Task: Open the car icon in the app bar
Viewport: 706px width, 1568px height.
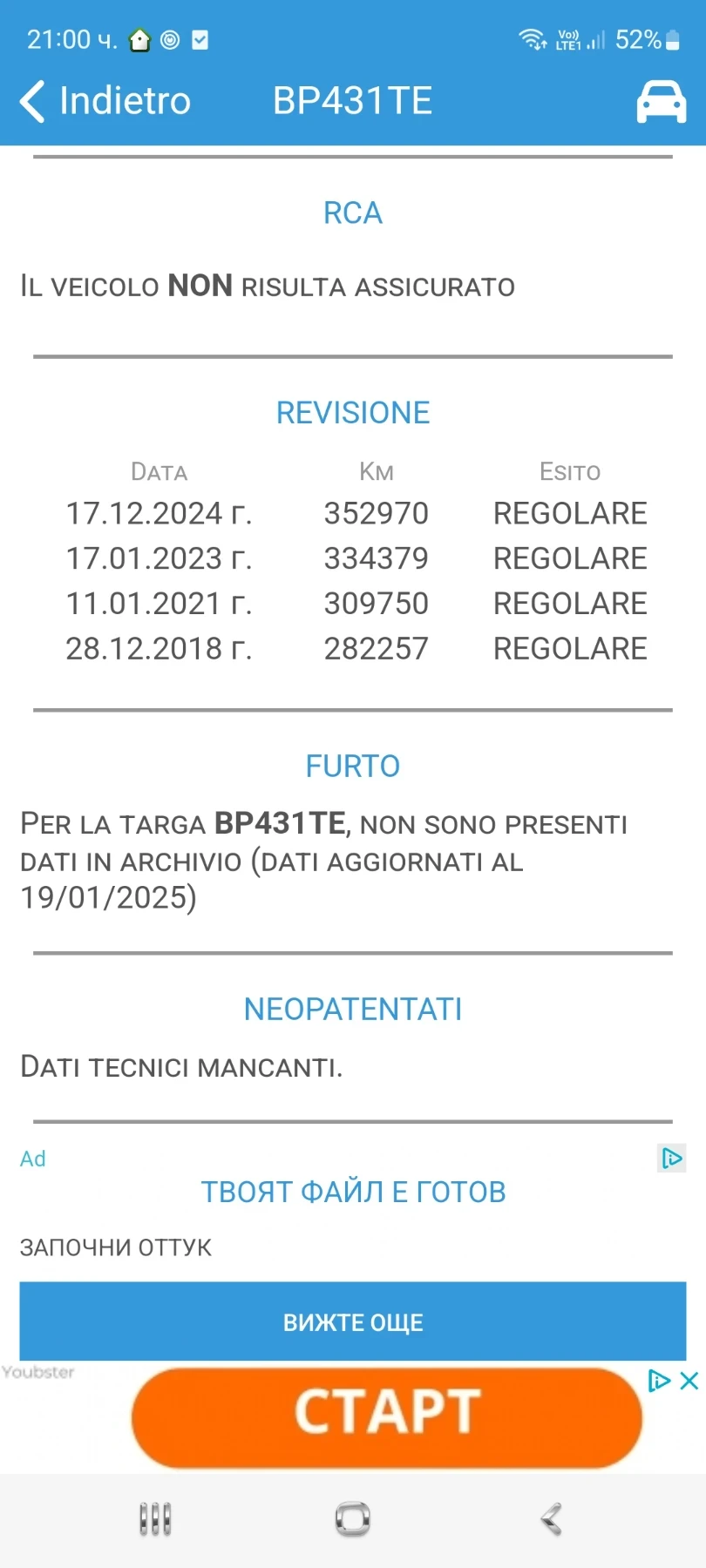Action: [661, 102]
